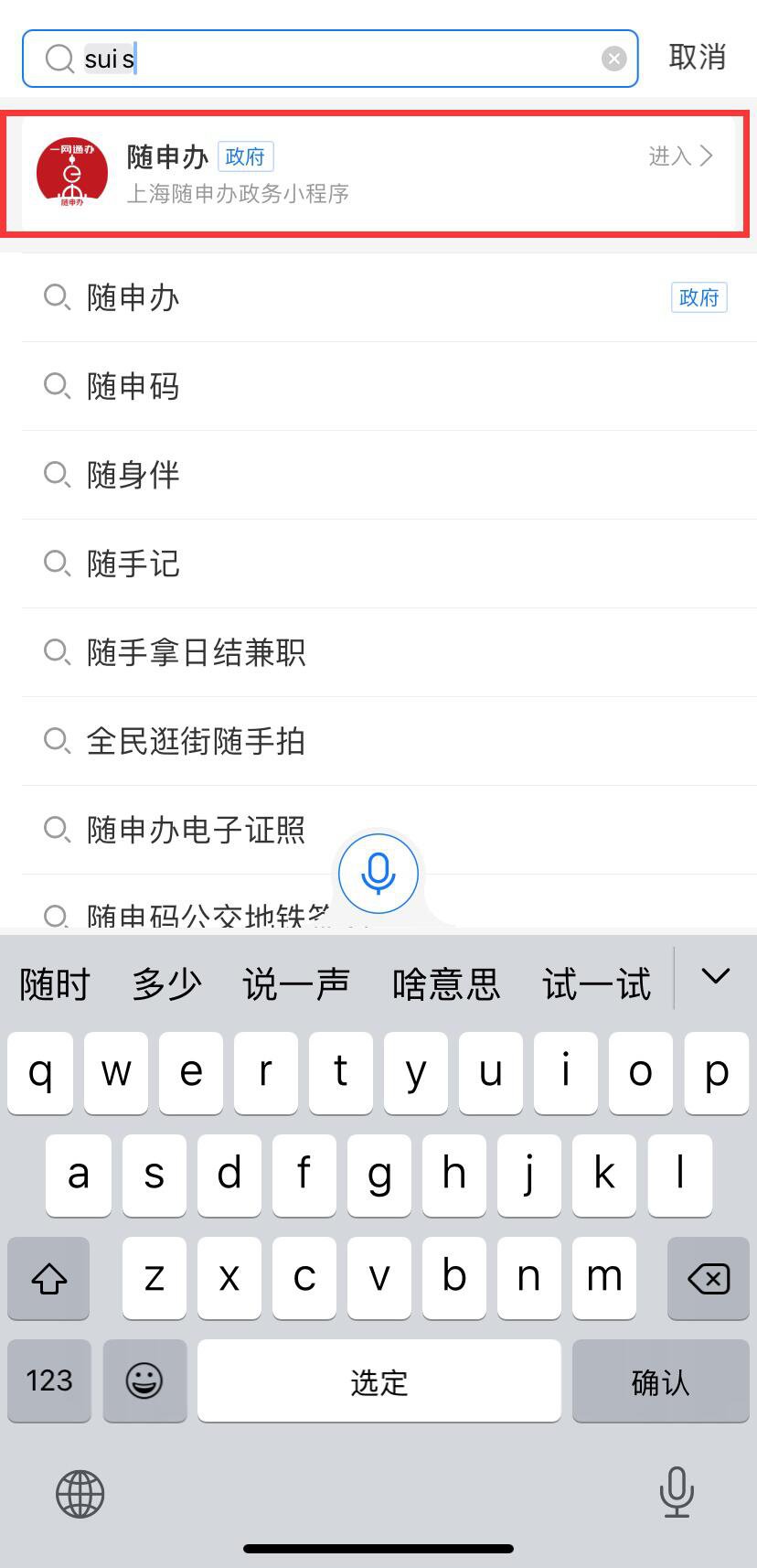Tap 取消 to cancel search
This screenshot has width=757, height=1568.
tap(697, 58)
